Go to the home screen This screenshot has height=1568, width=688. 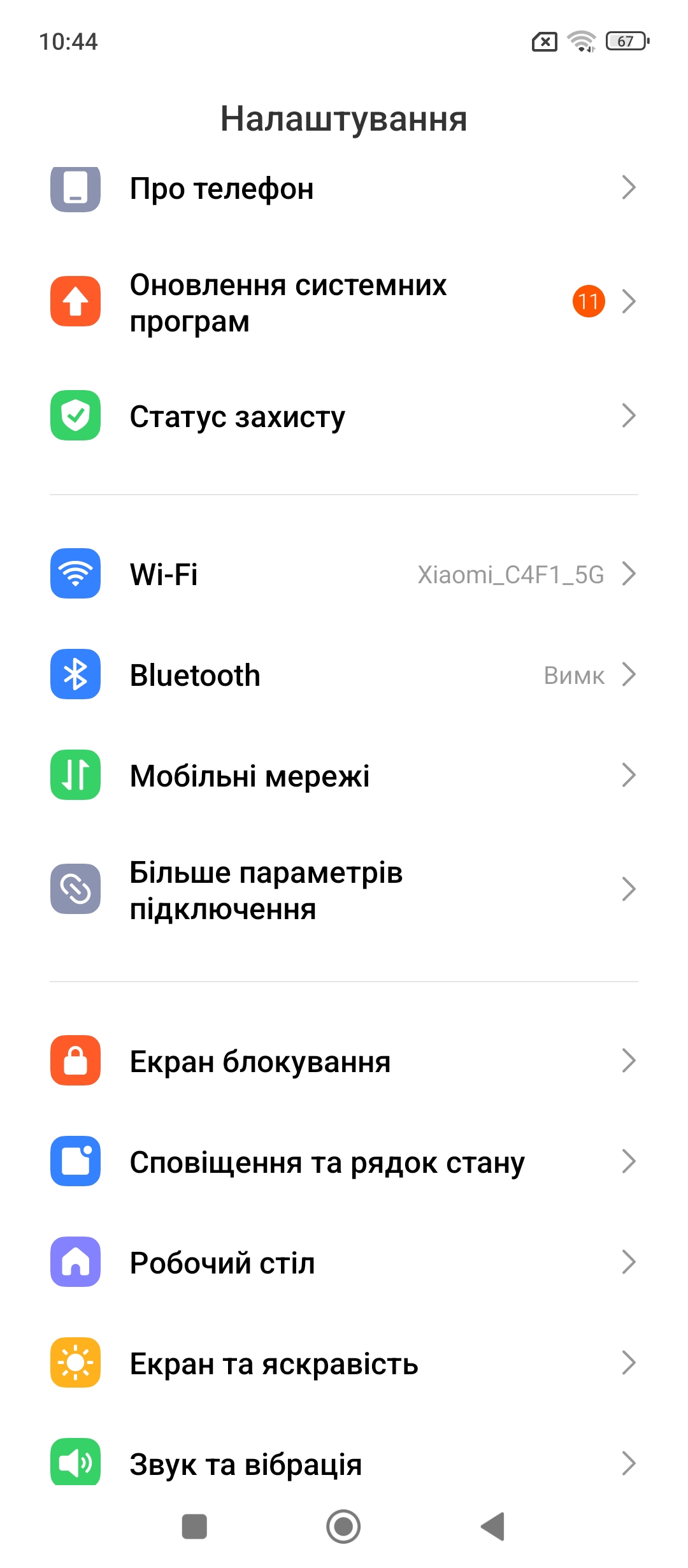[343, 1527]
